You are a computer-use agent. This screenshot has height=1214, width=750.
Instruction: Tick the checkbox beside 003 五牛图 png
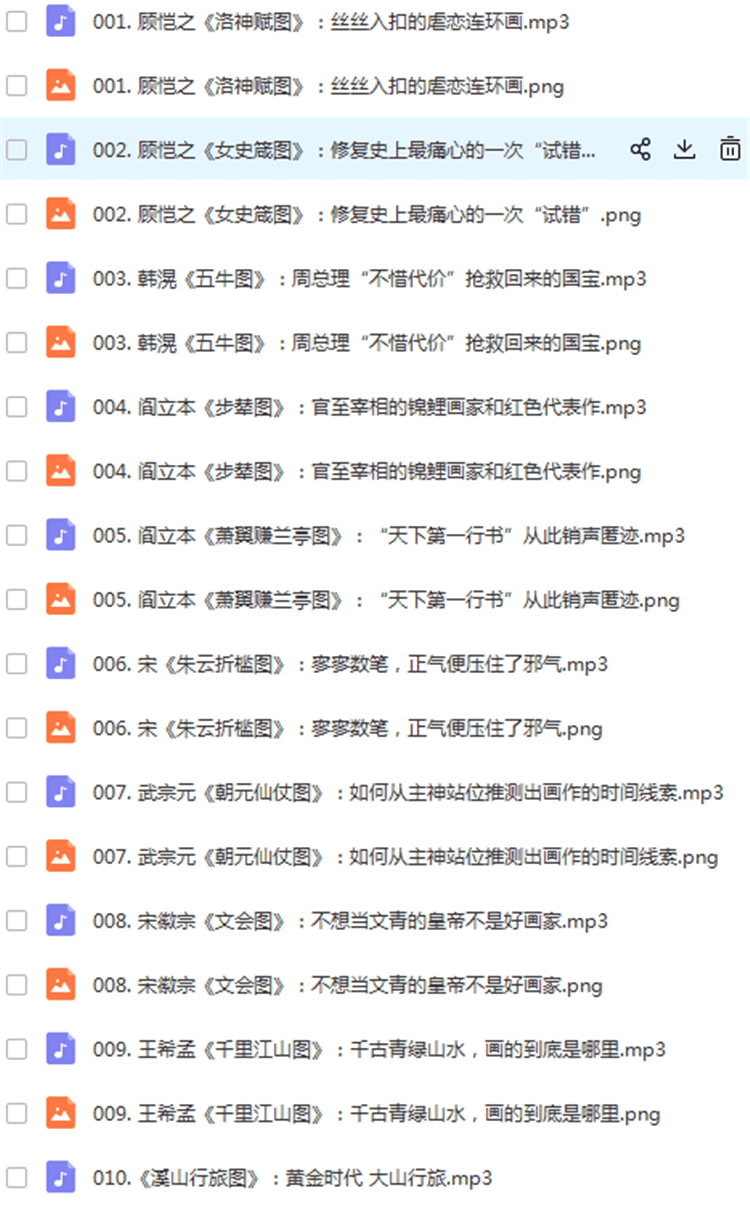[17, 343]
